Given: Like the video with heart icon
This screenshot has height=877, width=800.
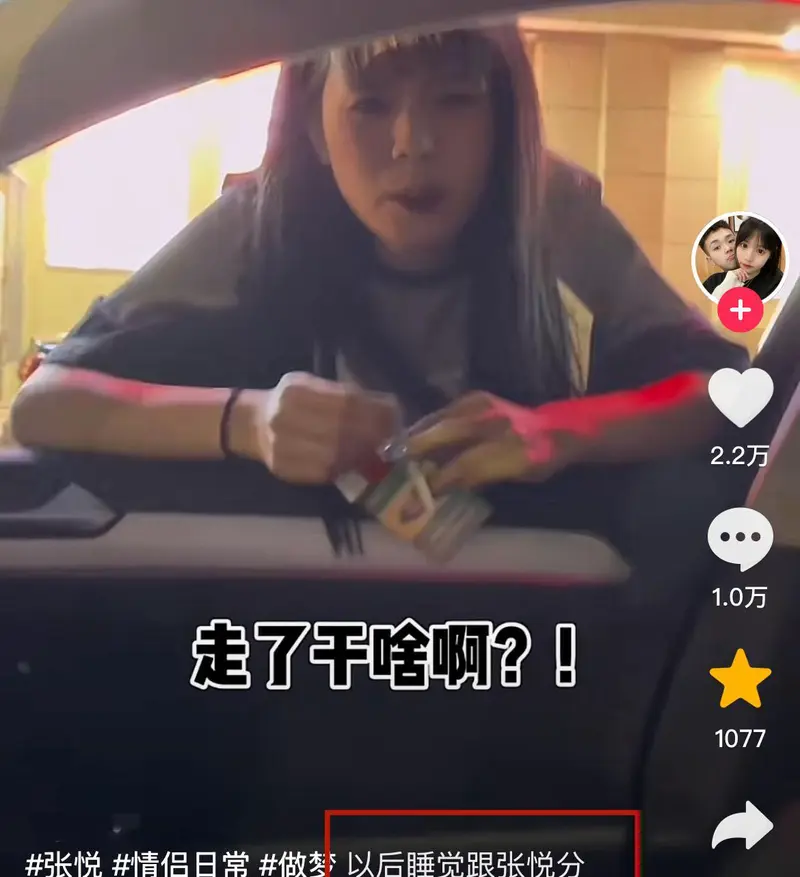Looking at the screenshot, I should click(x=740, y=397).
